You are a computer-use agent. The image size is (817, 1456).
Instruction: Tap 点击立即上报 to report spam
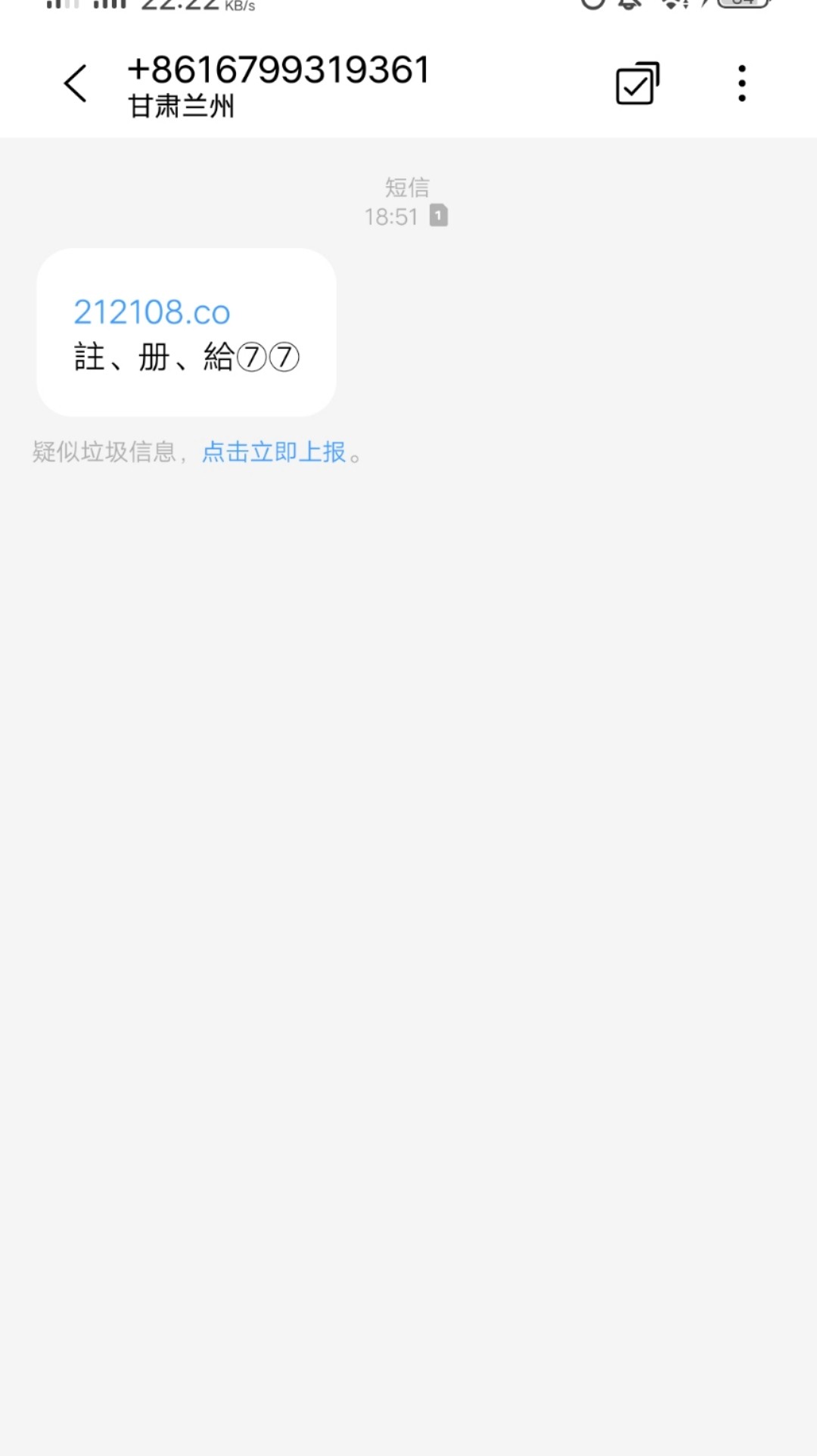pos(274,452)
